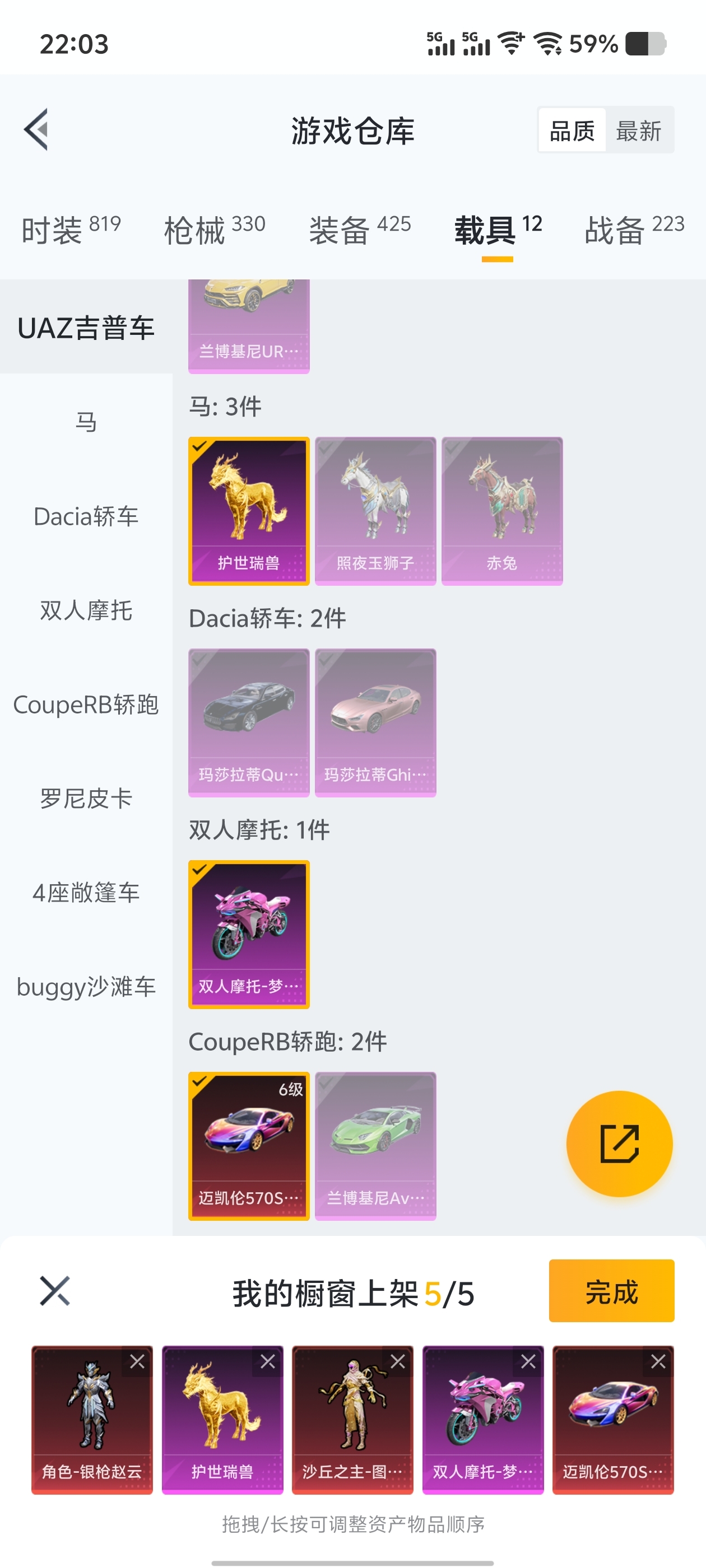Go back from 游戏仓库

36,130
